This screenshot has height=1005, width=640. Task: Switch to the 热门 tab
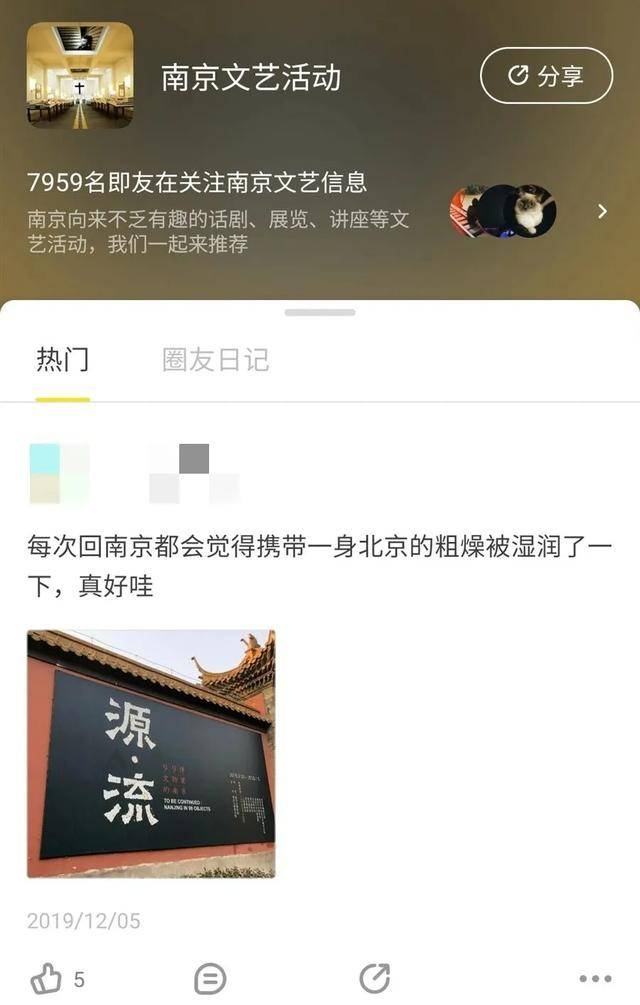tap(62, 360)
